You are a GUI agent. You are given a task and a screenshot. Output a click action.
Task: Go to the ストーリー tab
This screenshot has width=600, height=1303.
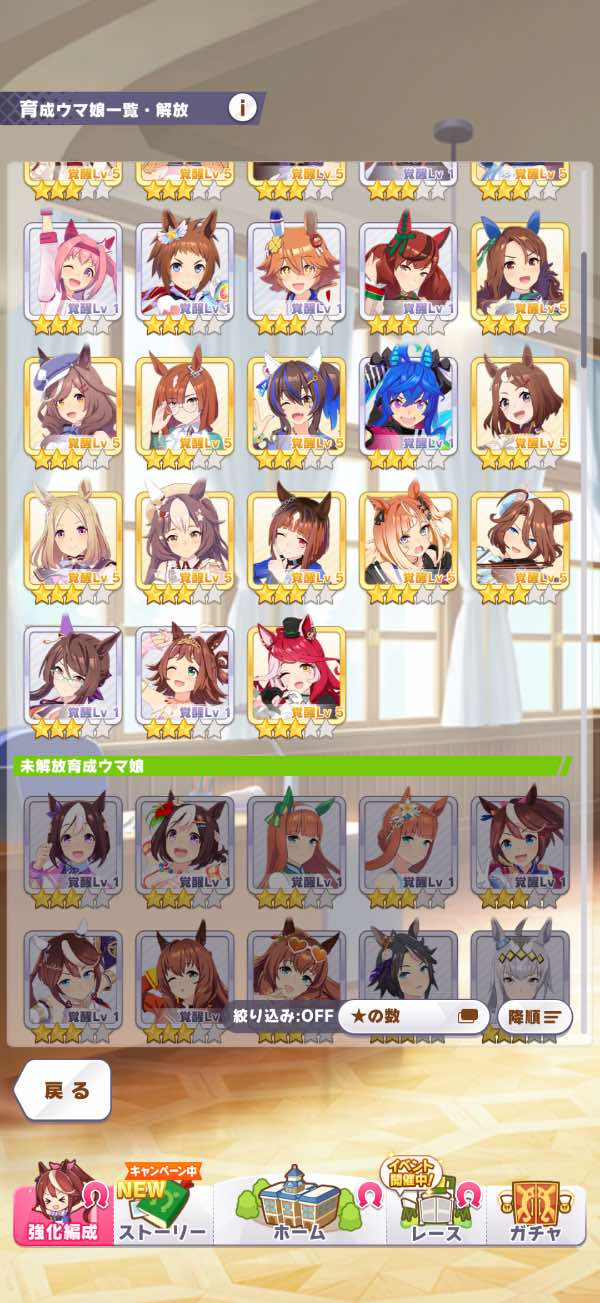point(162,1210)
